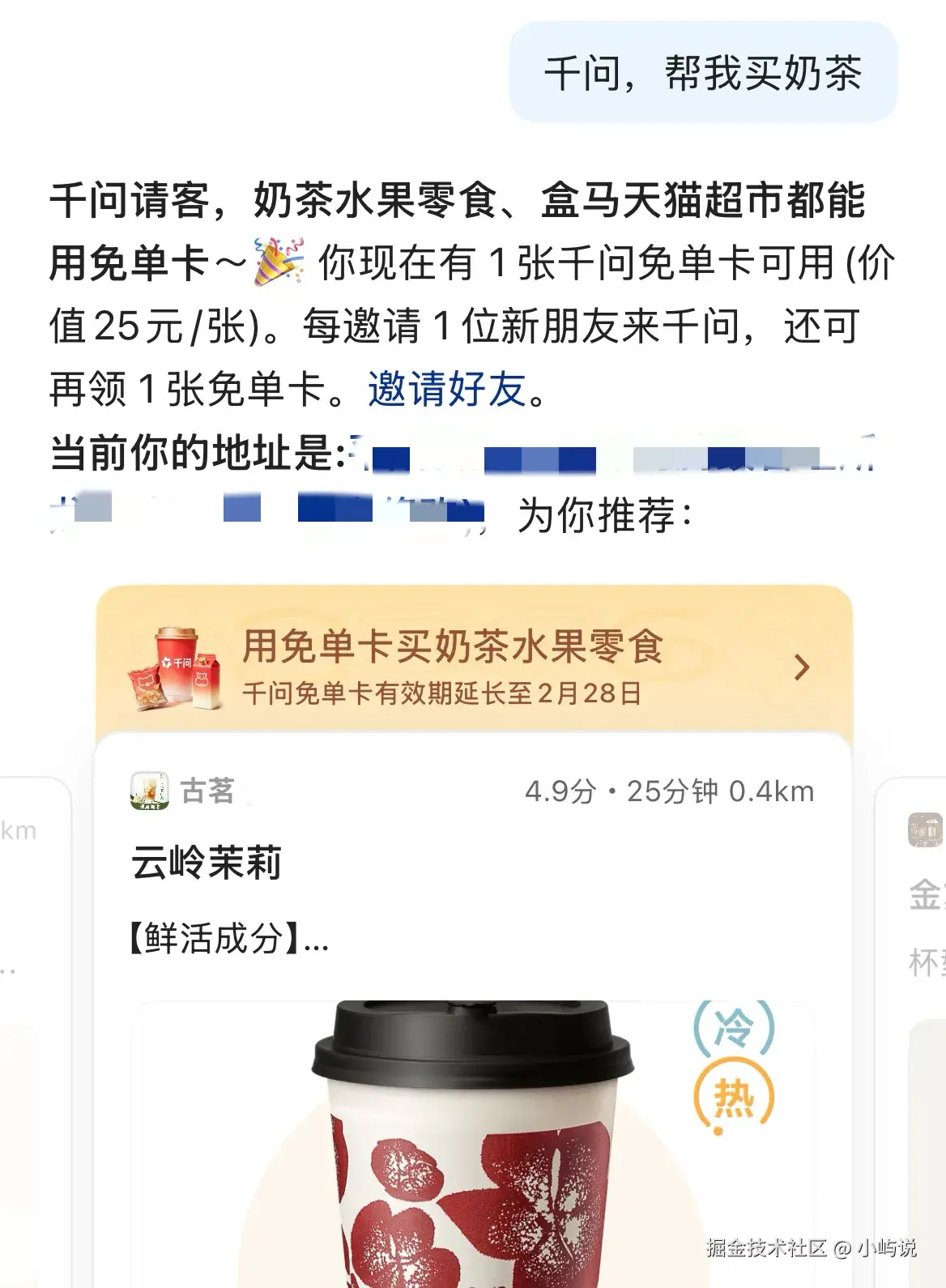Switch to the 云岭茉莉 product card
Screen dimensions: 946x1288
(x=207, y=863)
